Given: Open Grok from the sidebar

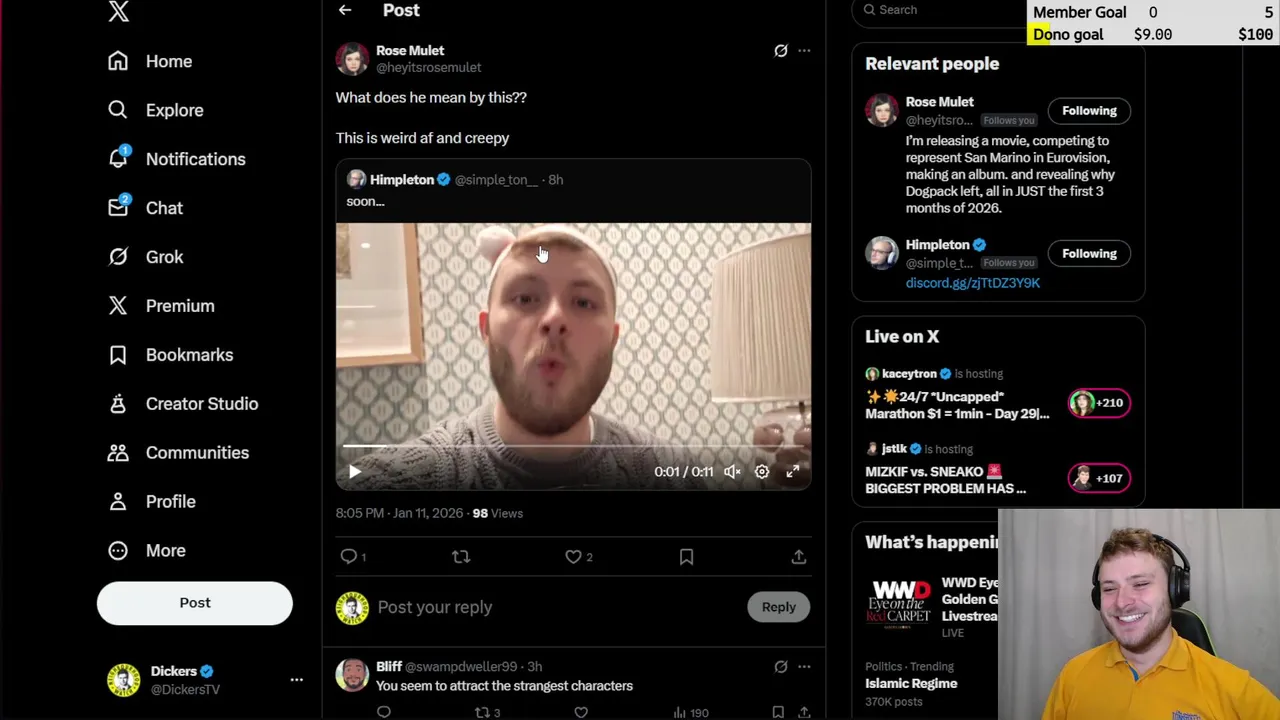Looking at the screenshot, I should pos(164,257).
